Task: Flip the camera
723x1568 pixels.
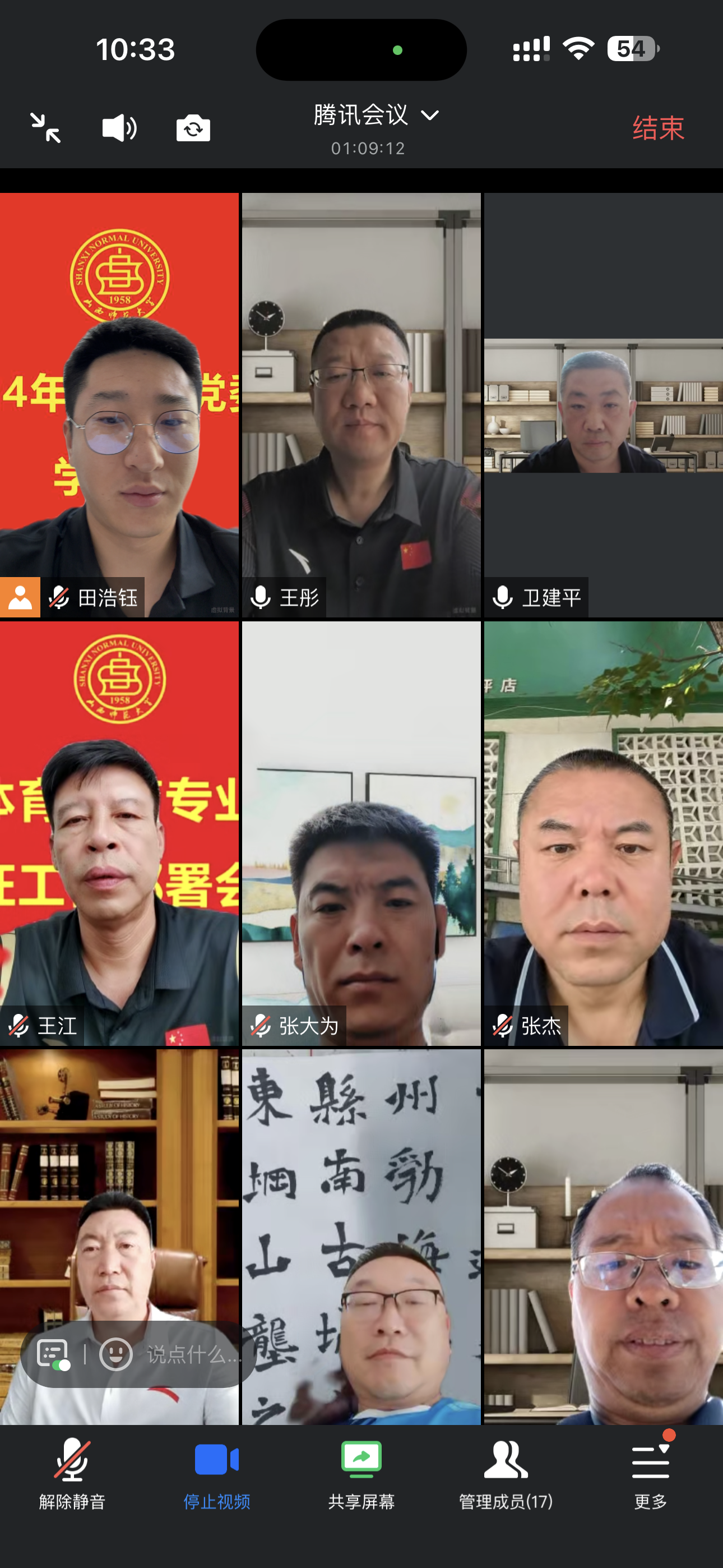Action: pyautogui.click(x=193, y=128)
